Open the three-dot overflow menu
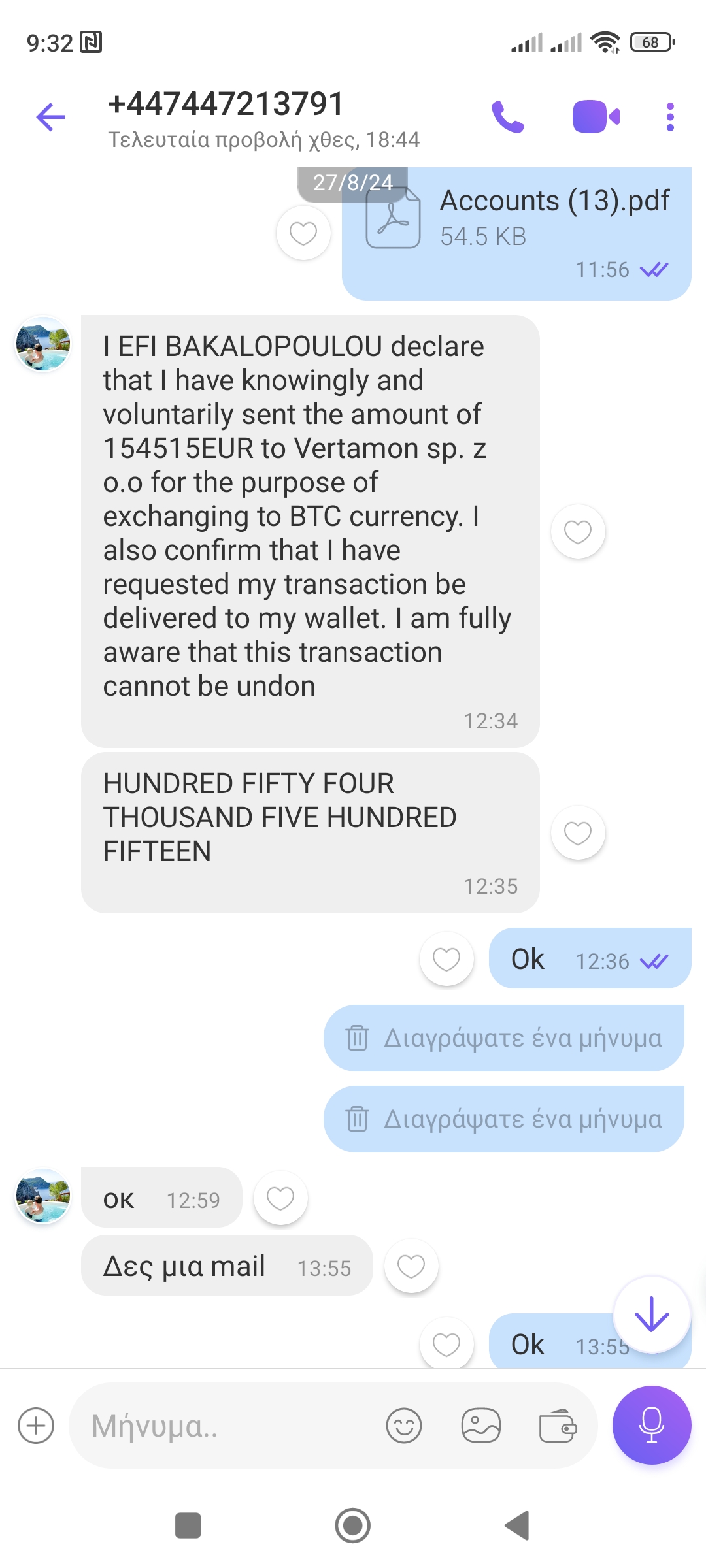Viewport: 706px width, 1568px height. coord(669,118)
